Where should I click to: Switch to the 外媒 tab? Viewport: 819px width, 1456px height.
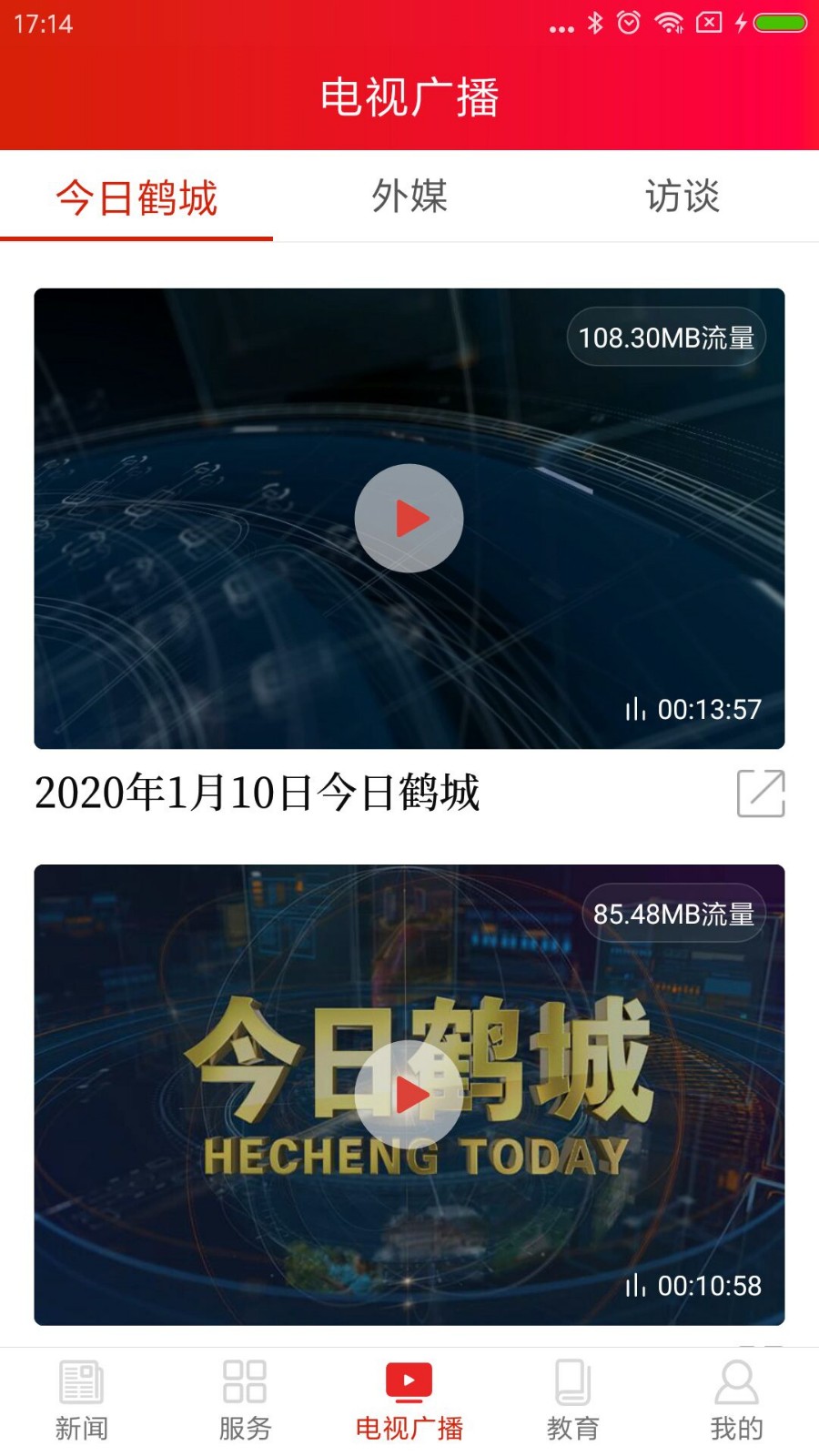pos(409,197)
